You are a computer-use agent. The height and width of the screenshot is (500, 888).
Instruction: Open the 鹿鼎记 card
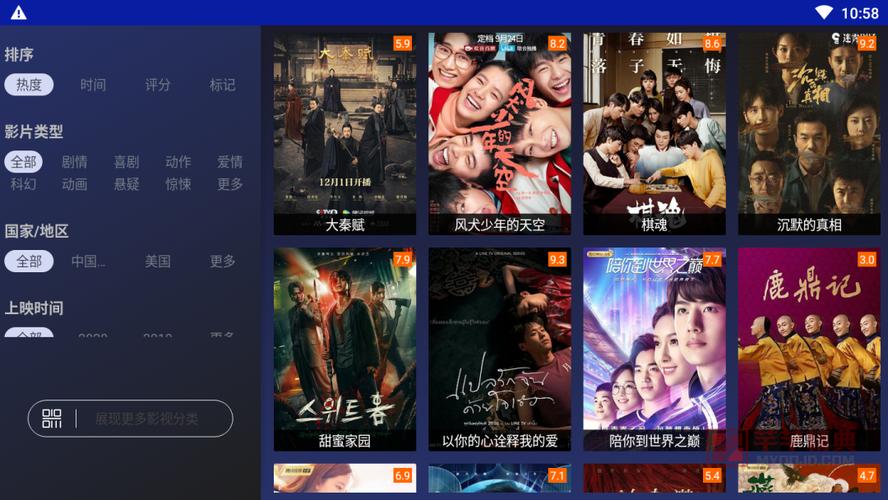(x=809, y=349)
